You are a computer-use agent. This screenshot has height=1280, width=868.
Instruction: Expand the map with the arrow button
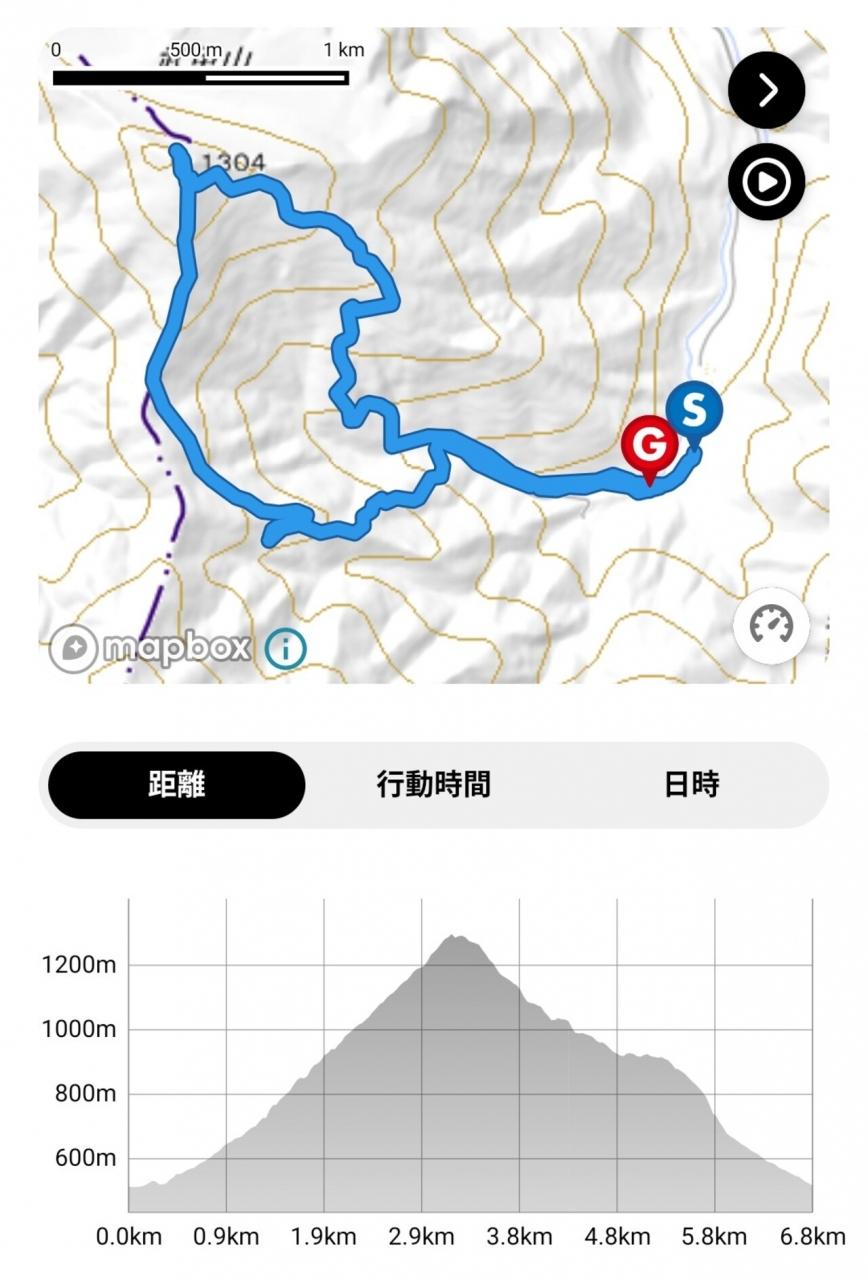tap(766, 91)
